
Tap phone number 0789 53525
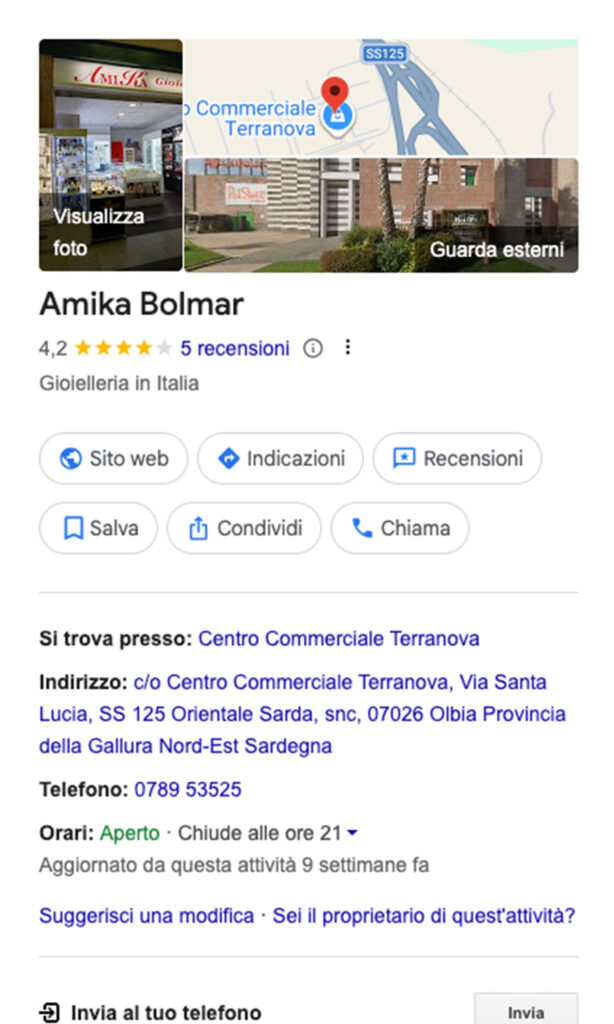(188, 790)
